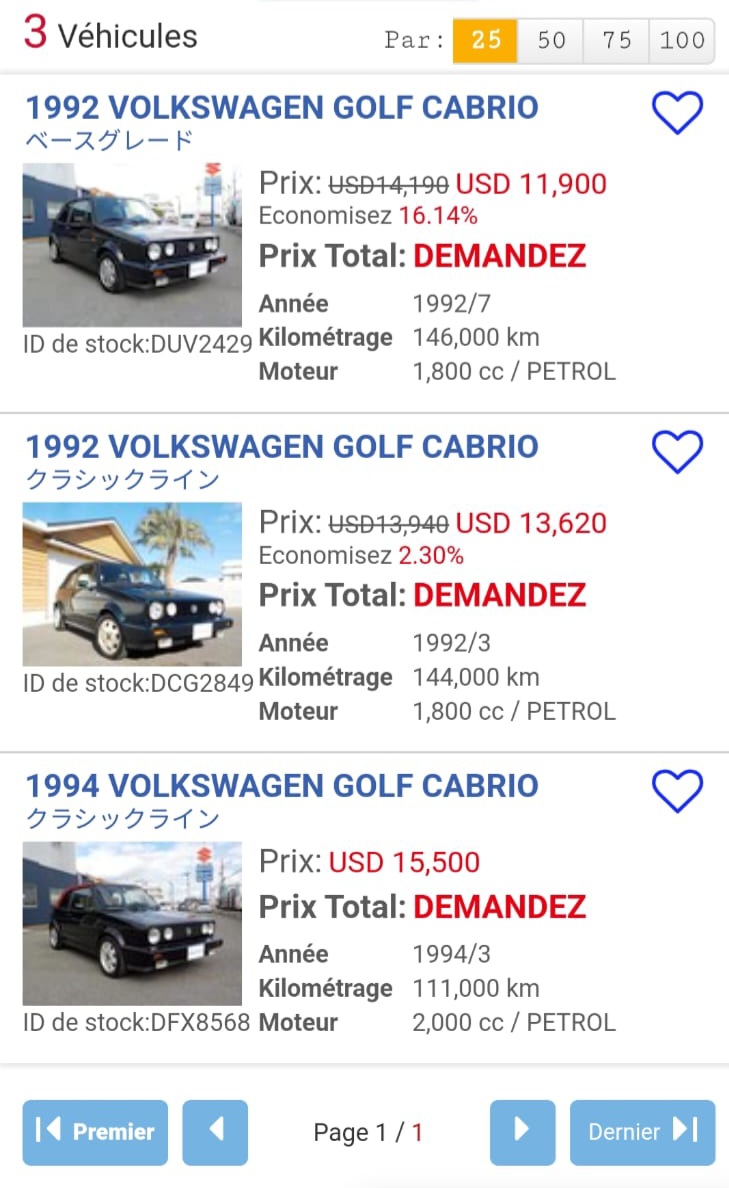View the photo of stock DCG2849
Screen dimensions: 729x1188
pyautogui.click(x=132, y=584)
